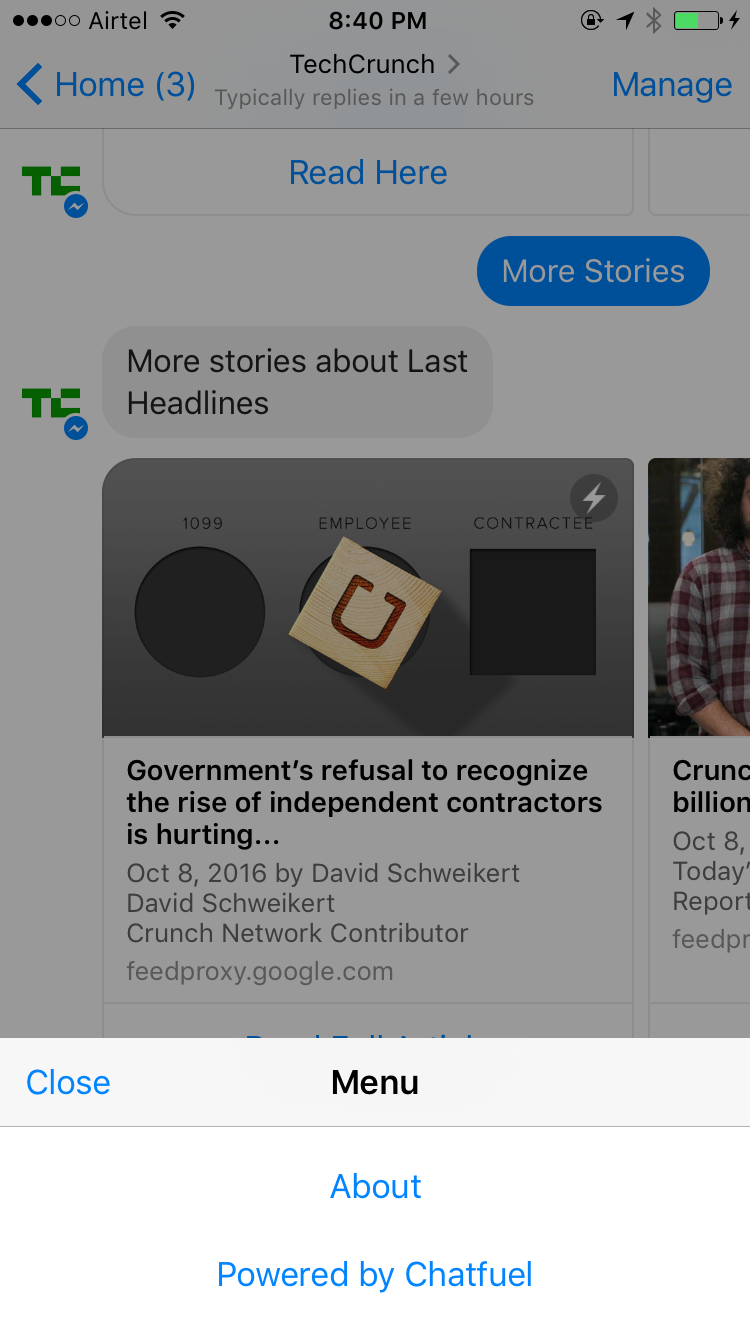750x1334 pixels.
Task: Select About from the menu
Action: 375,1186
